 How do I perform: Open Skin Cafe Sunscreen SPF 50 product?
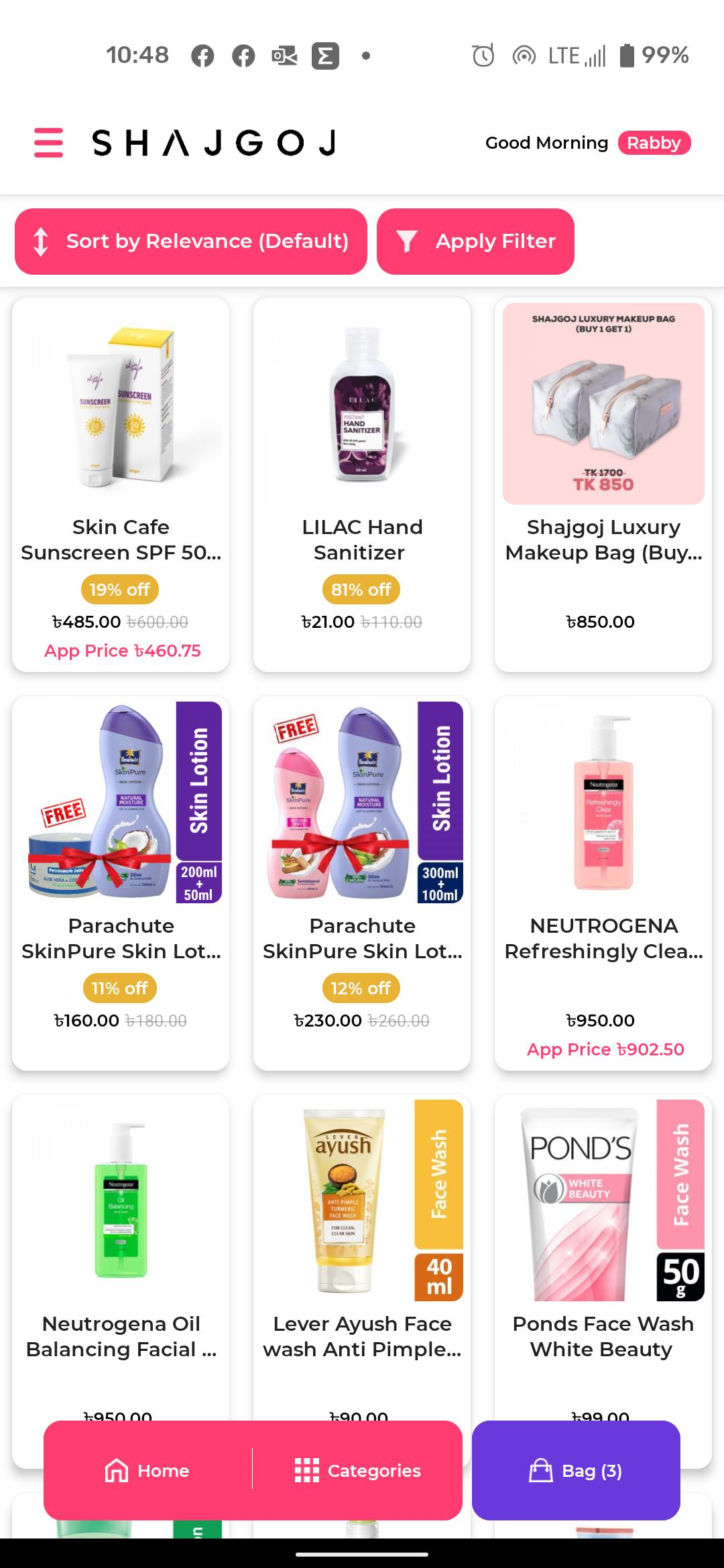click(x=121, y=484)
